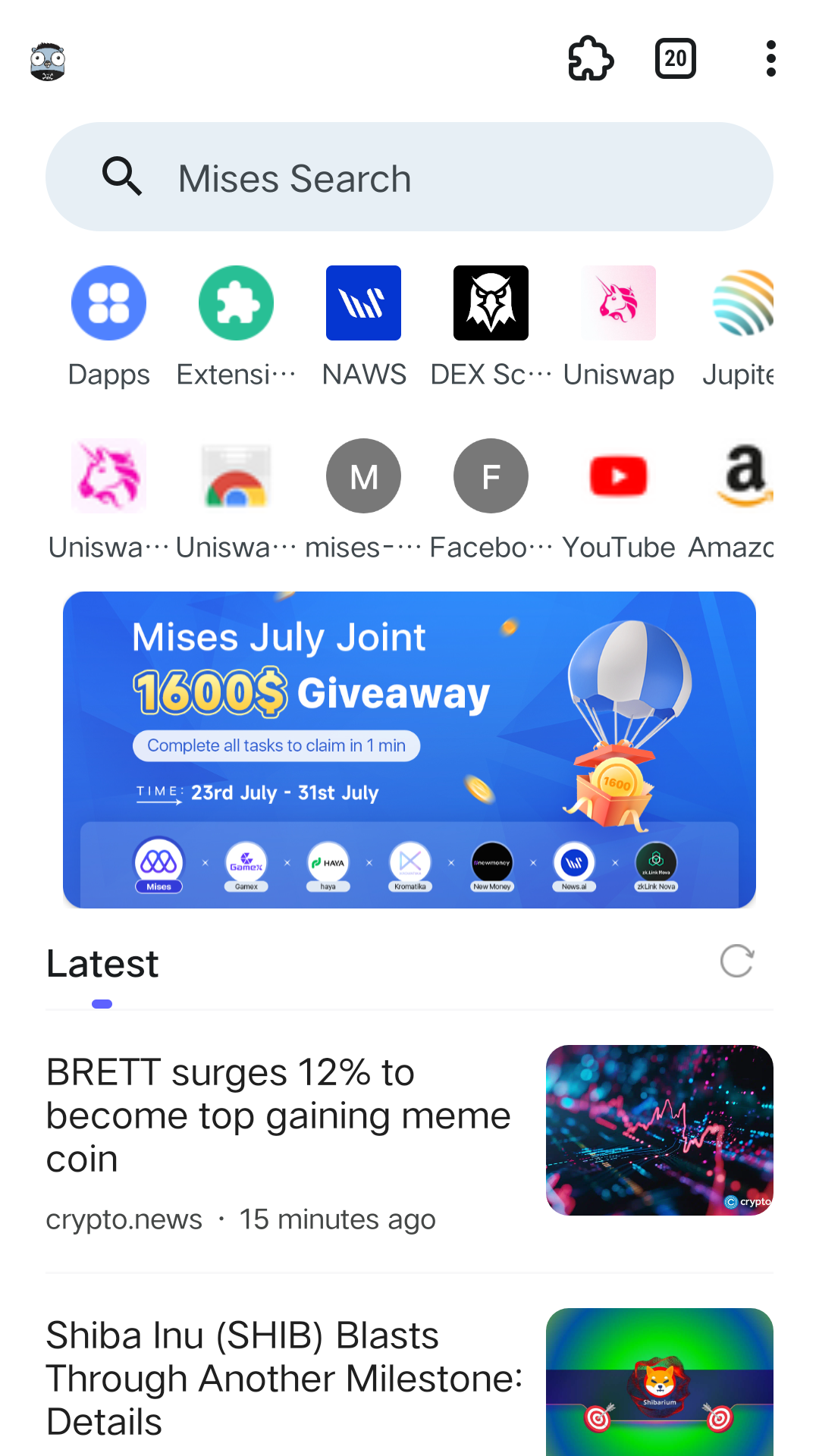Open the Mises July Joint Giveaway banner
This screenshot has width=819, height=1456.
coord(409,749)
